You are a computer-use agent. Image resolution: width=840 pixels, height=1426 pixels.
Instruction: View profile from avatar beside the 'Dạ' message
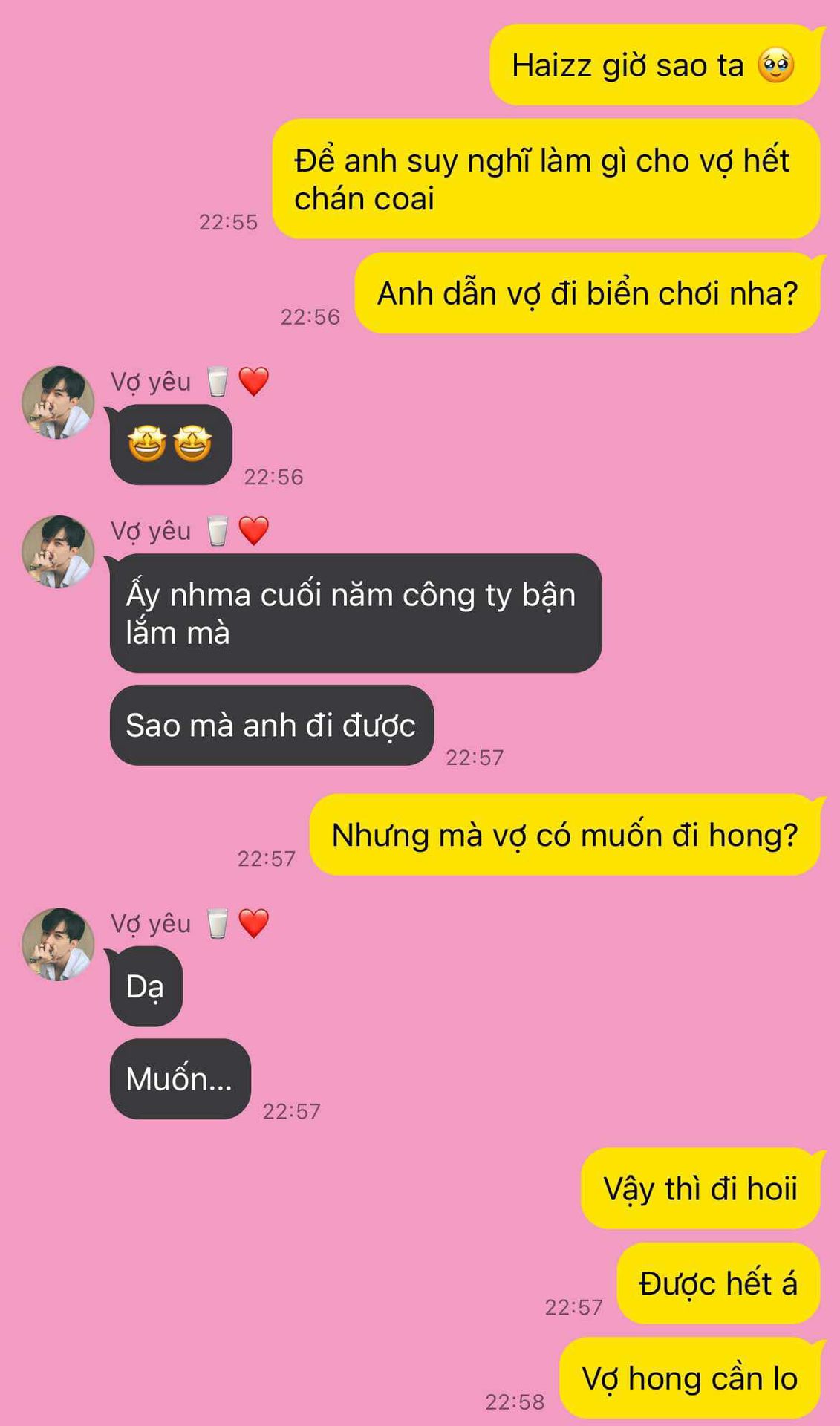pos(58,944)
